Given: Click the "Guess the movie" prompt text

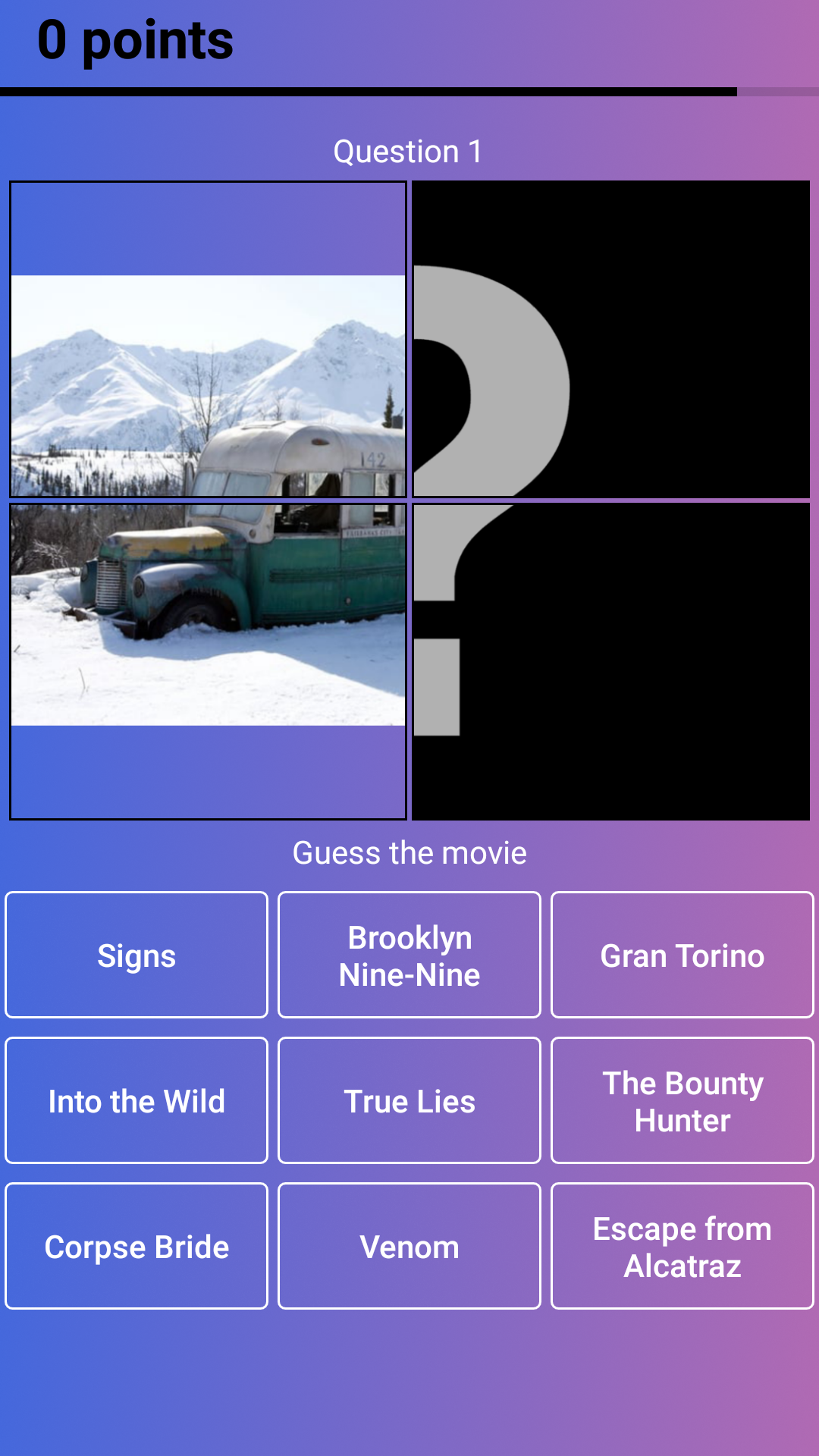Looking at the screenshot, I should tap(409, 852).
